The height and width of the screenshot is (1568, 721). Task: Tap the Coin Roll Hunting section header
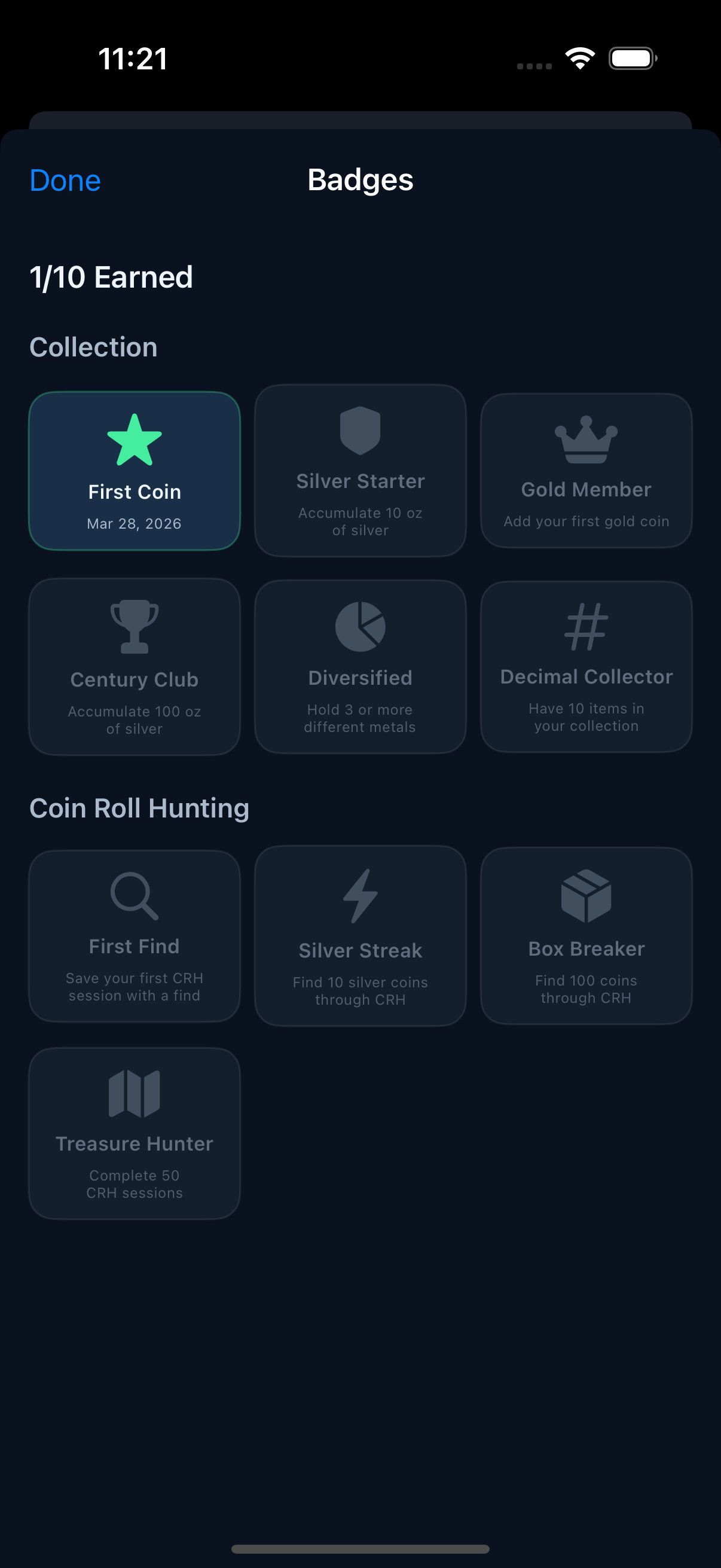click(x=139, y=808)
